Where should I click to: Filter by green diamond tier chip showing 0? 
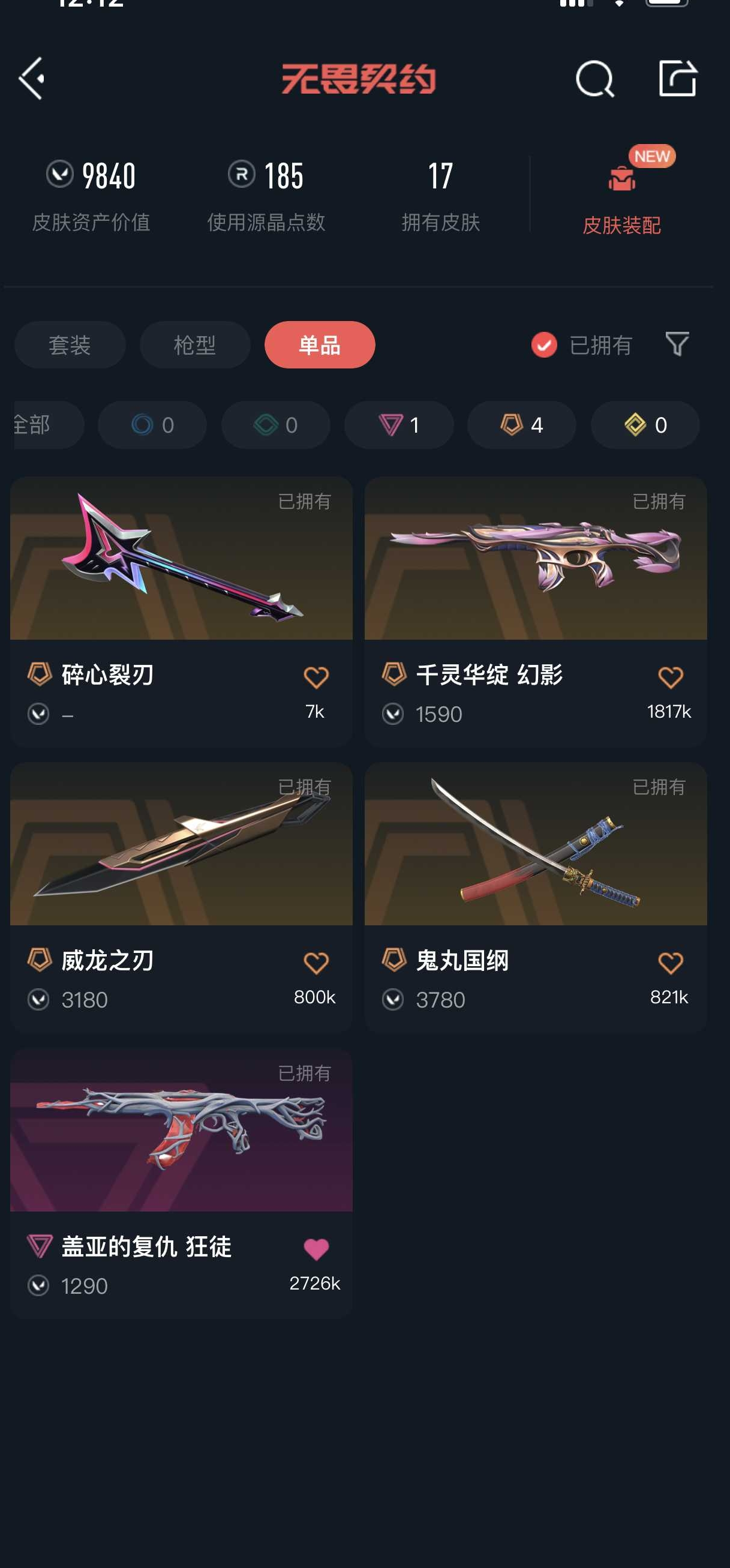pyautogui.click(x=275, y=425)
